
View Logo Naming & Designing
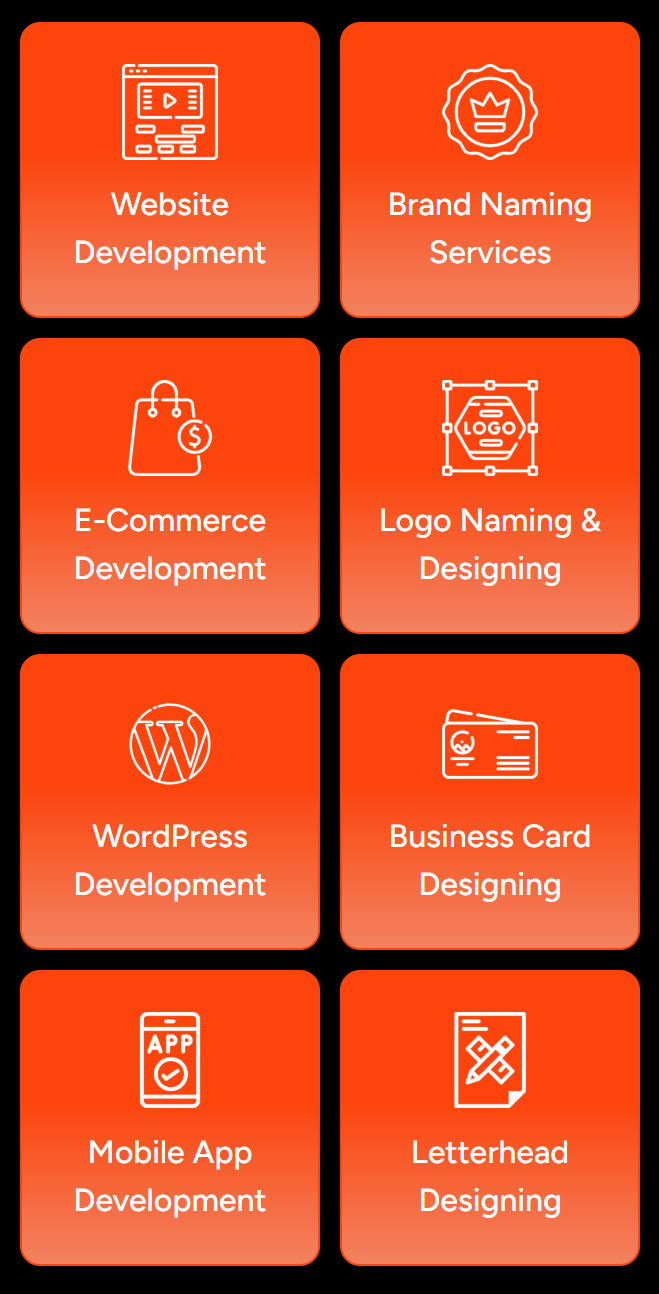(x=490, y=486)
